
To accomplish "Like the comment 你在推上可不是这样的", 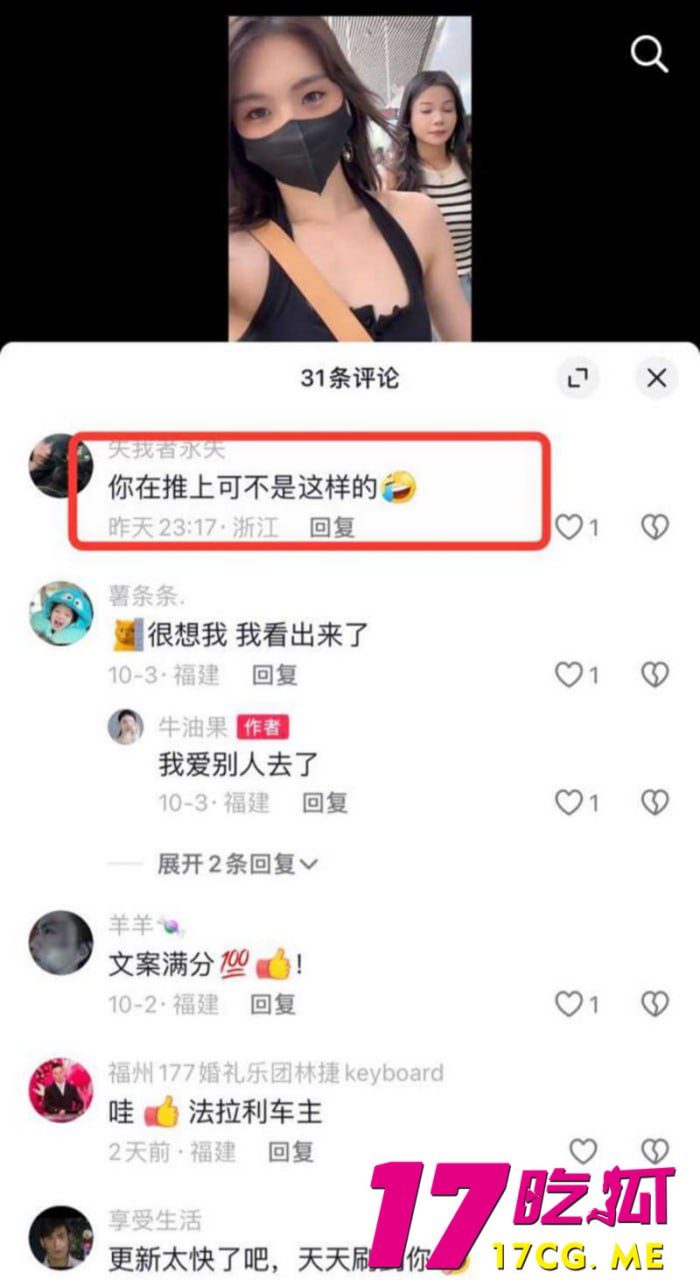I will tap(569, 527).
